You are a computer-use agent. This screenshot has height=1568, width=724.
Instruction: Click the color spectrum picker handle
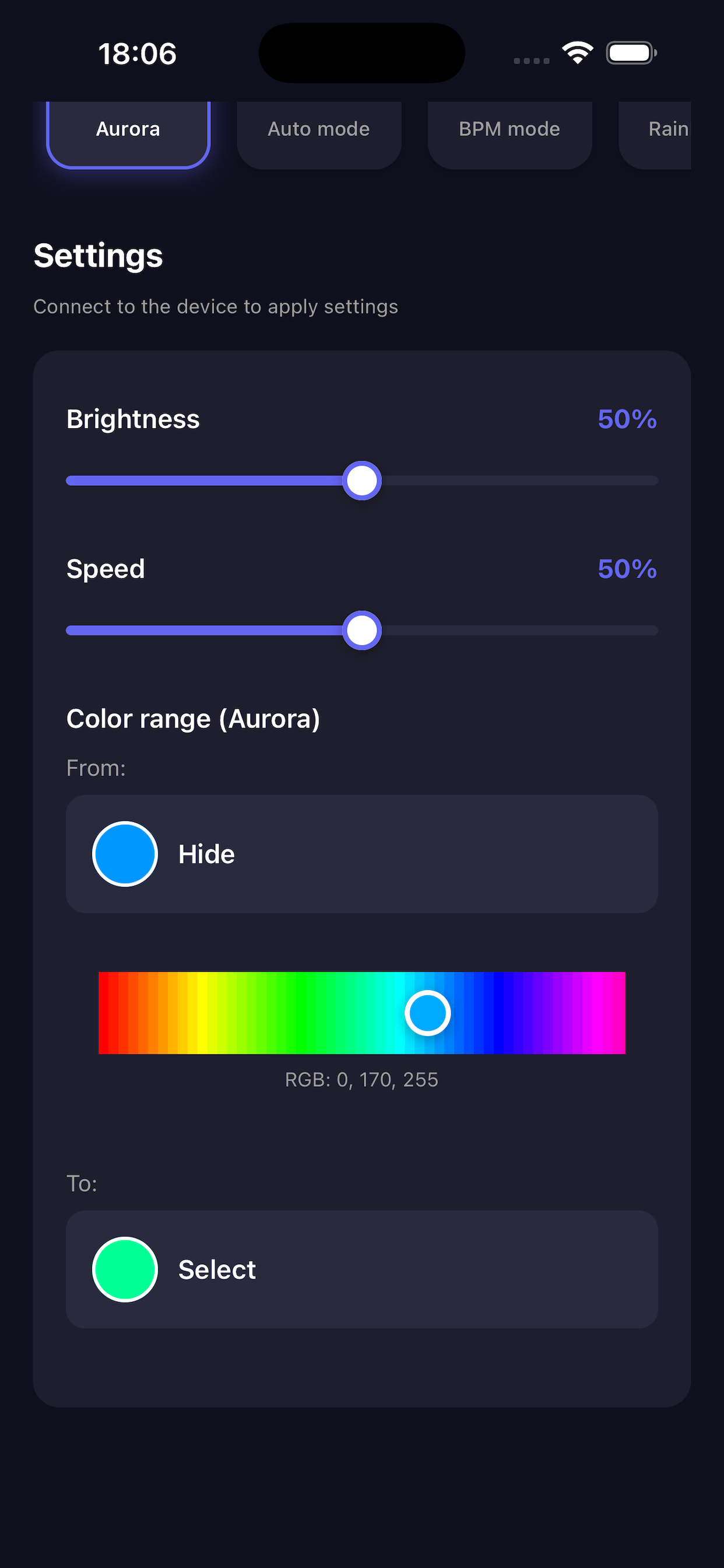coord(428,1012)
